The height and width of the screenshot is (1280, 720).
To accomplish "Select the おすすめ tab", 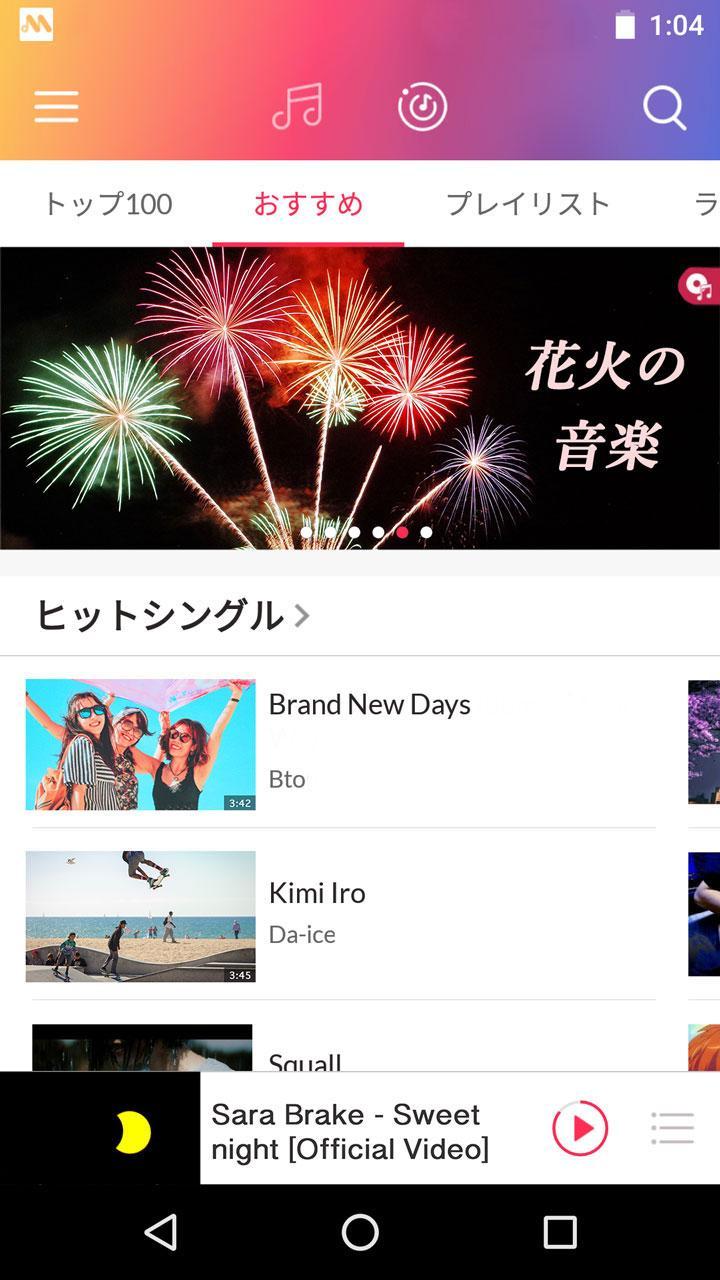I will pos(308,204).
